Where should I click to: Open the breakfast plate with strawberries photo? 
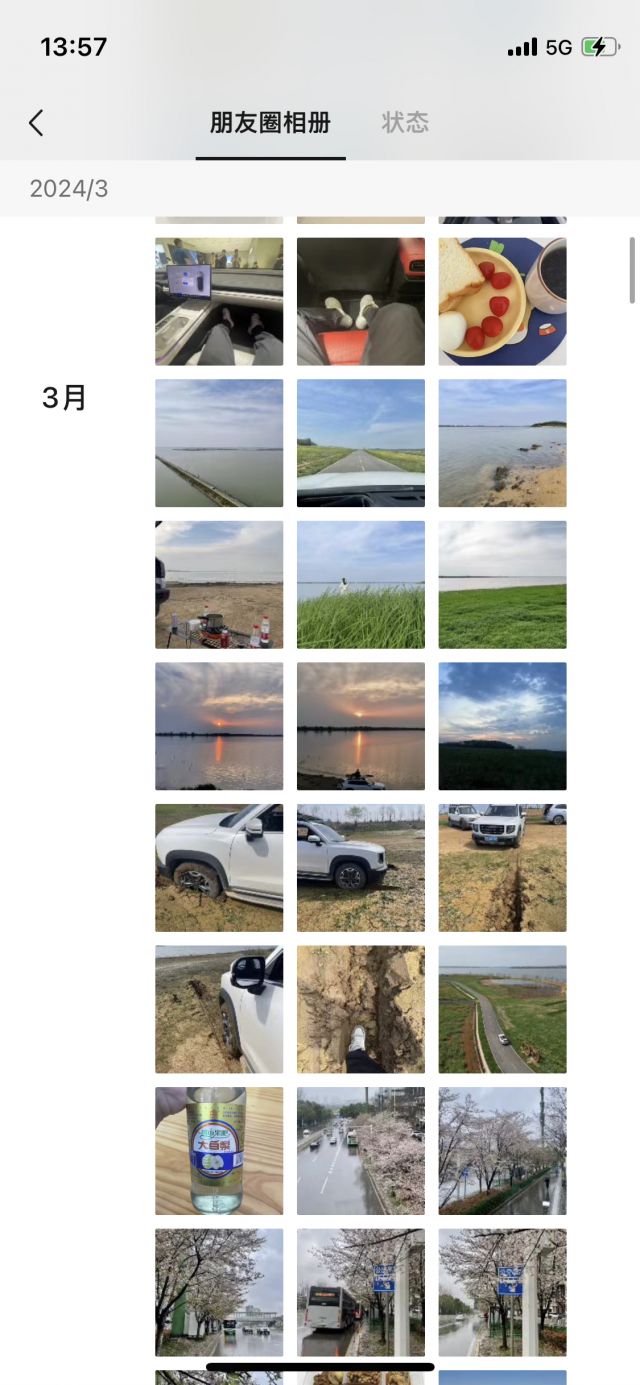502,301
